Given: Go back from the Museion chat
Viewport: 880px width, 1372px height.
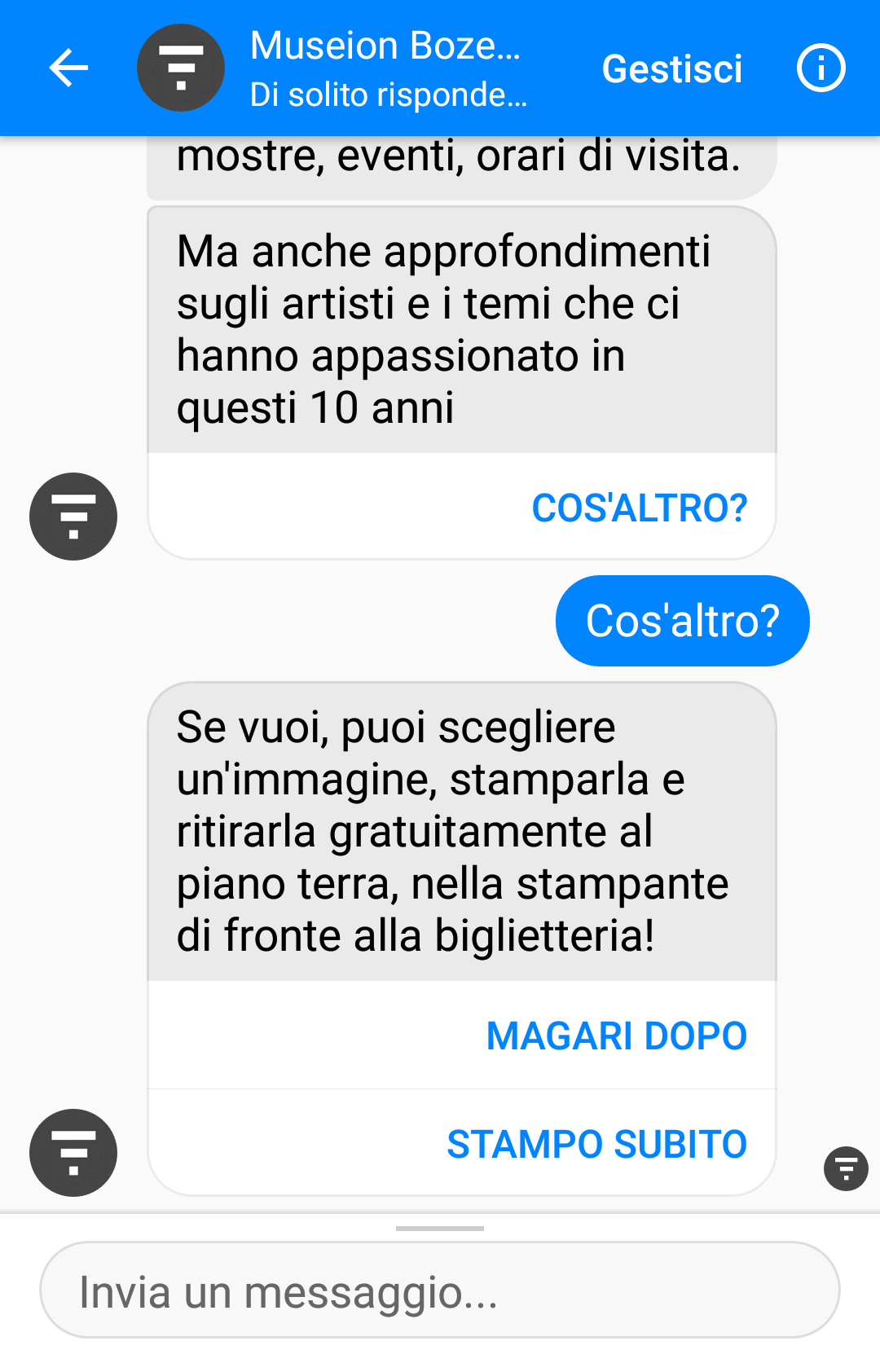Looking at the screenshot, I should click(x=68, y=68).
